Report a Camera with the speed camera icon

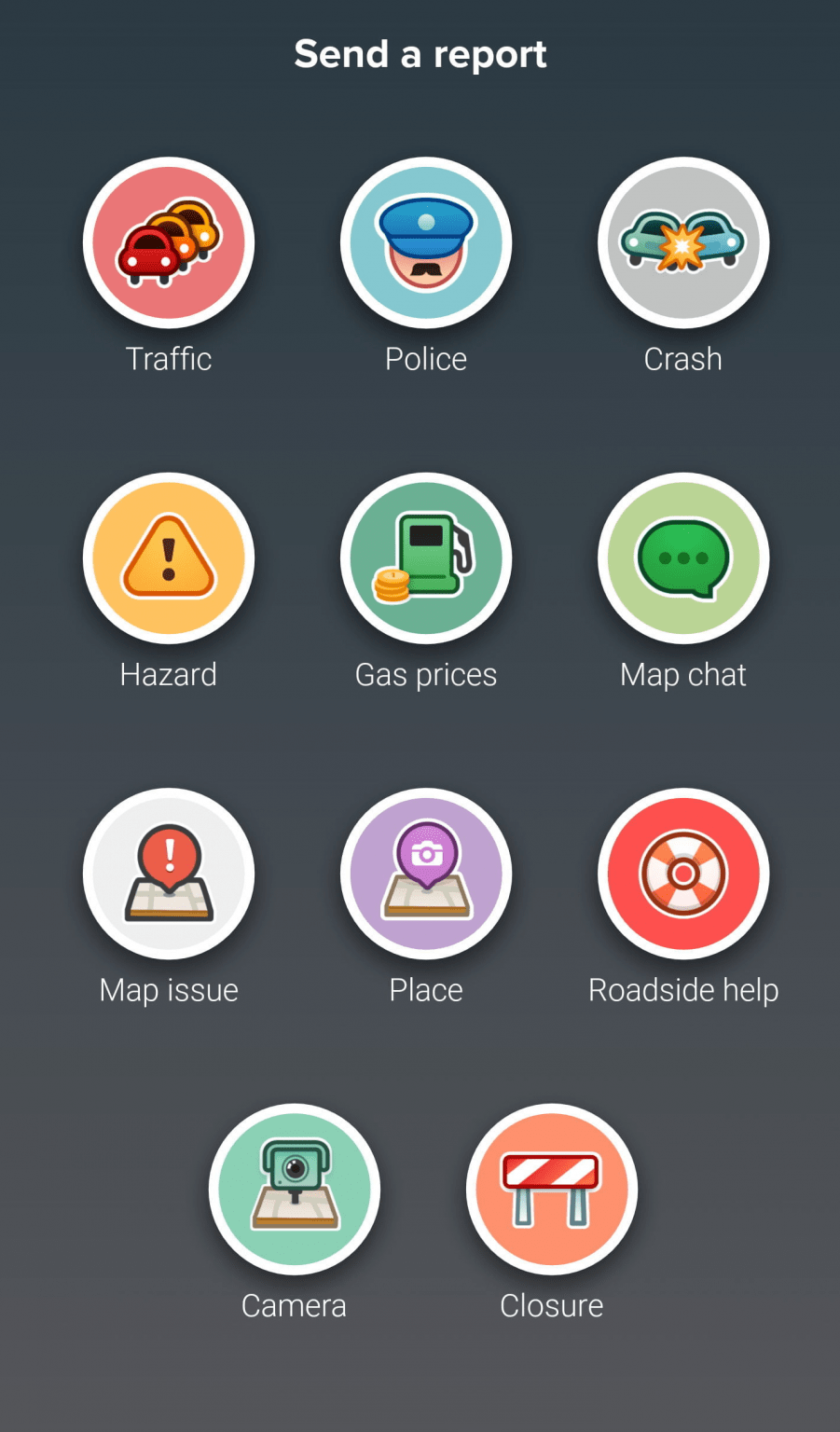tap(294, 1188)
